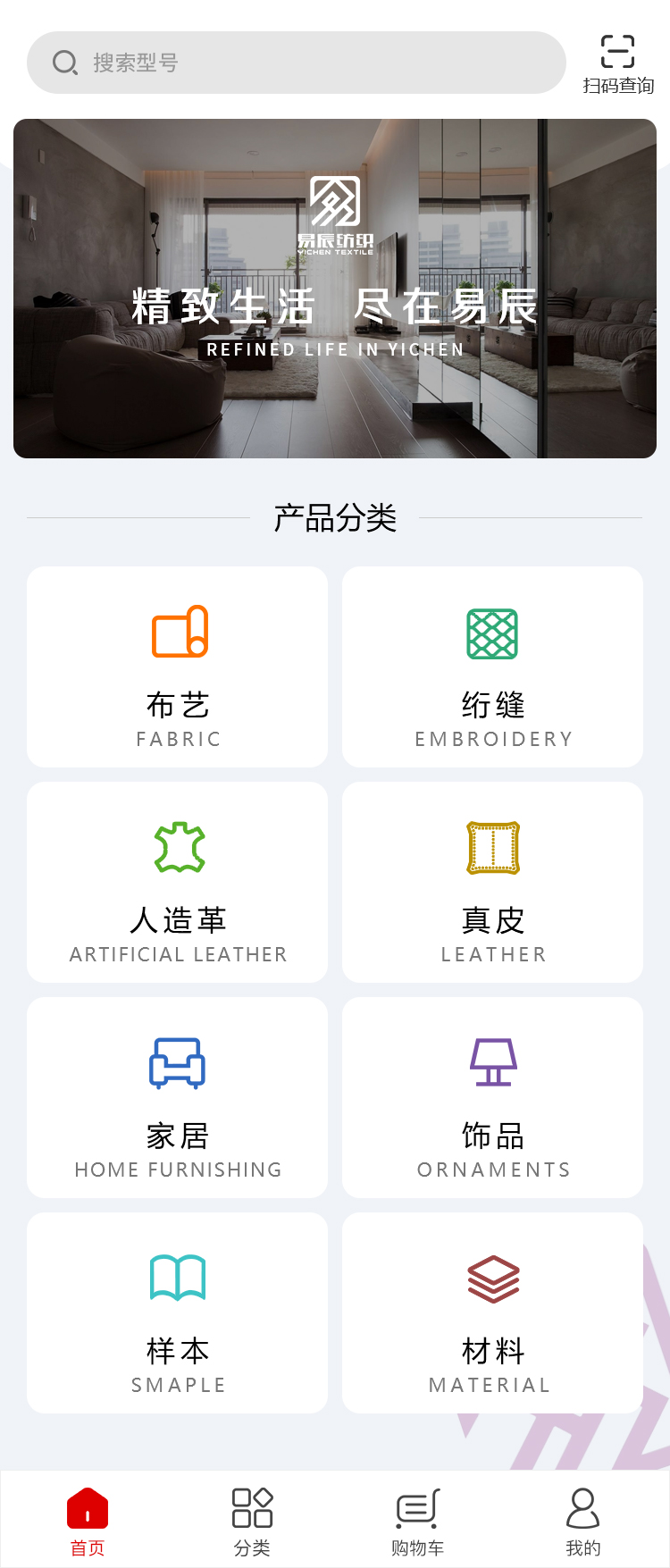View the 人造革 Artificial Leather category

[178, 882]
